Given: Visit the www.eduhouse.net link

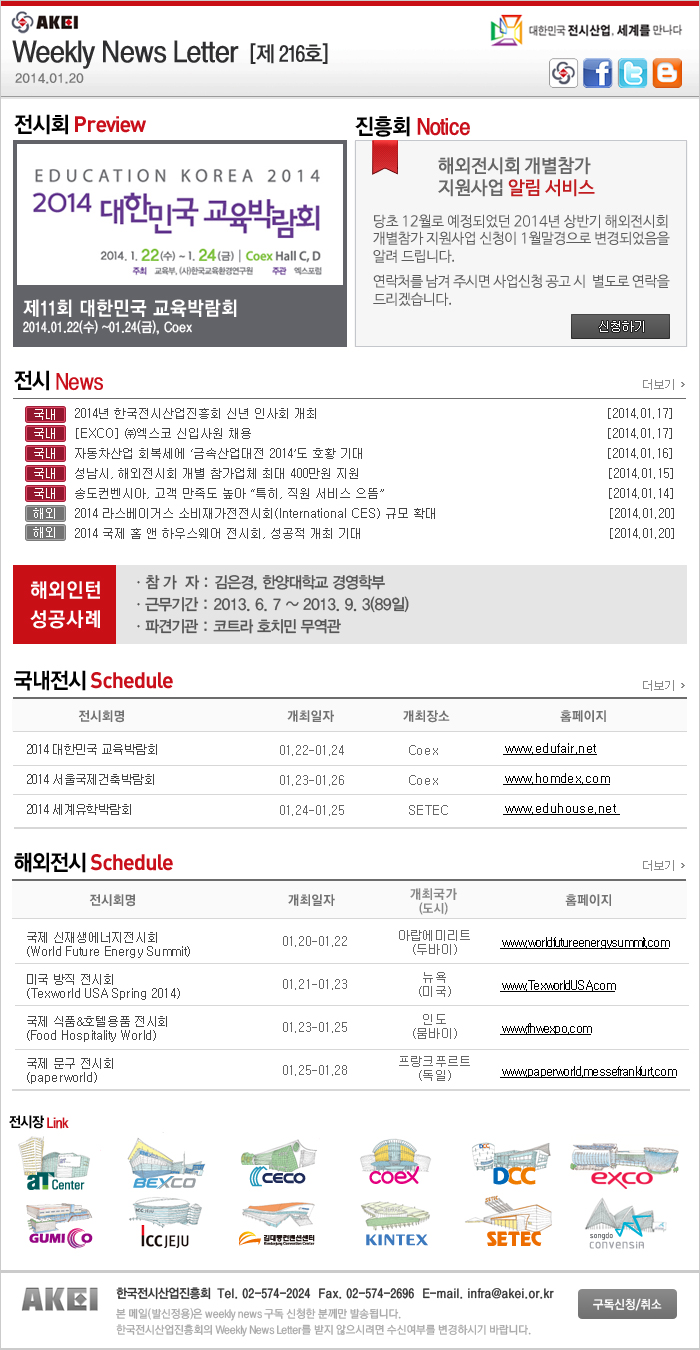Looking at the screenshot, I should (x=561, y=808).
